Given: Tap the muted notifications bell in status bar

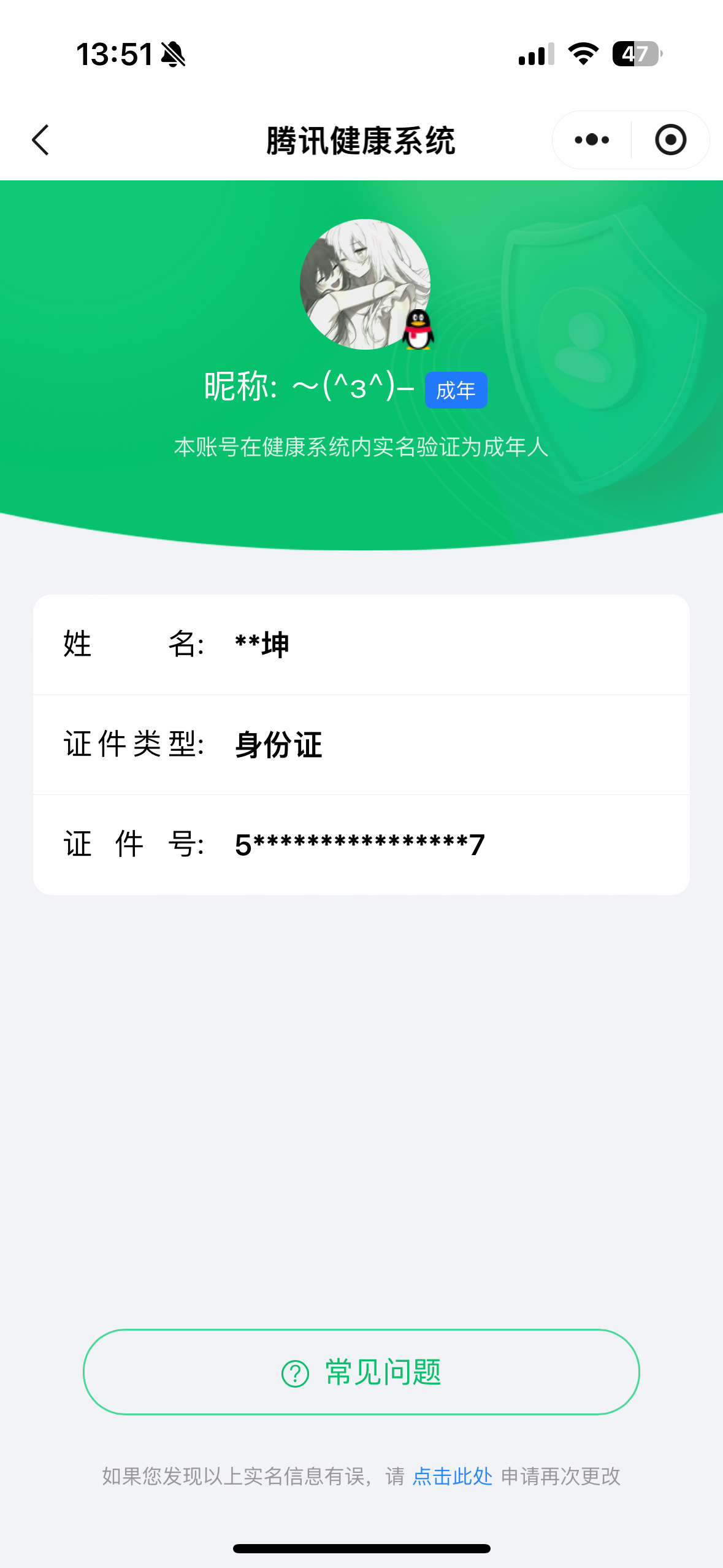Looking at the screenshot, I should click(173, 55).
